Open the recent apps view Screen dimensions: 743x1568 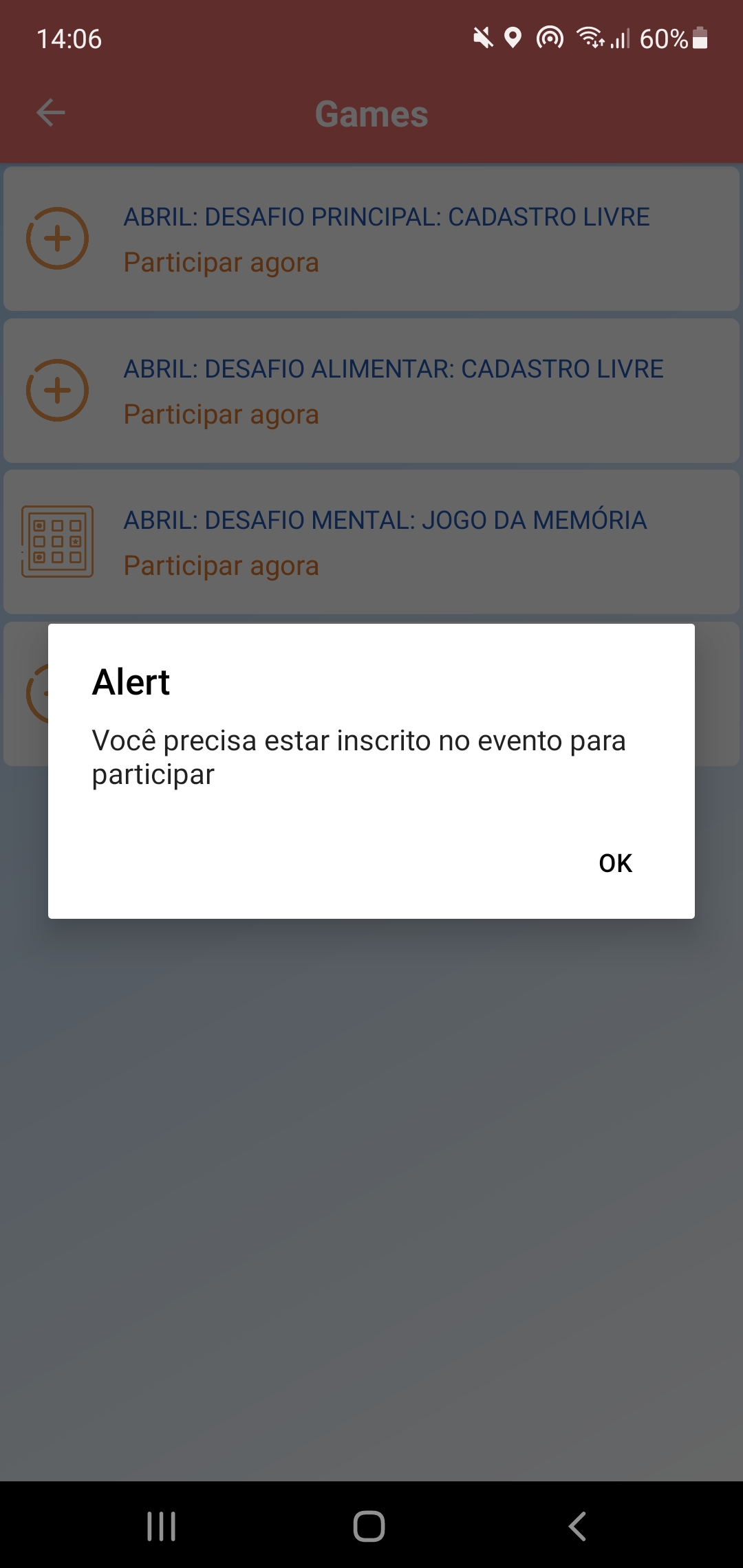[162, 1526]
